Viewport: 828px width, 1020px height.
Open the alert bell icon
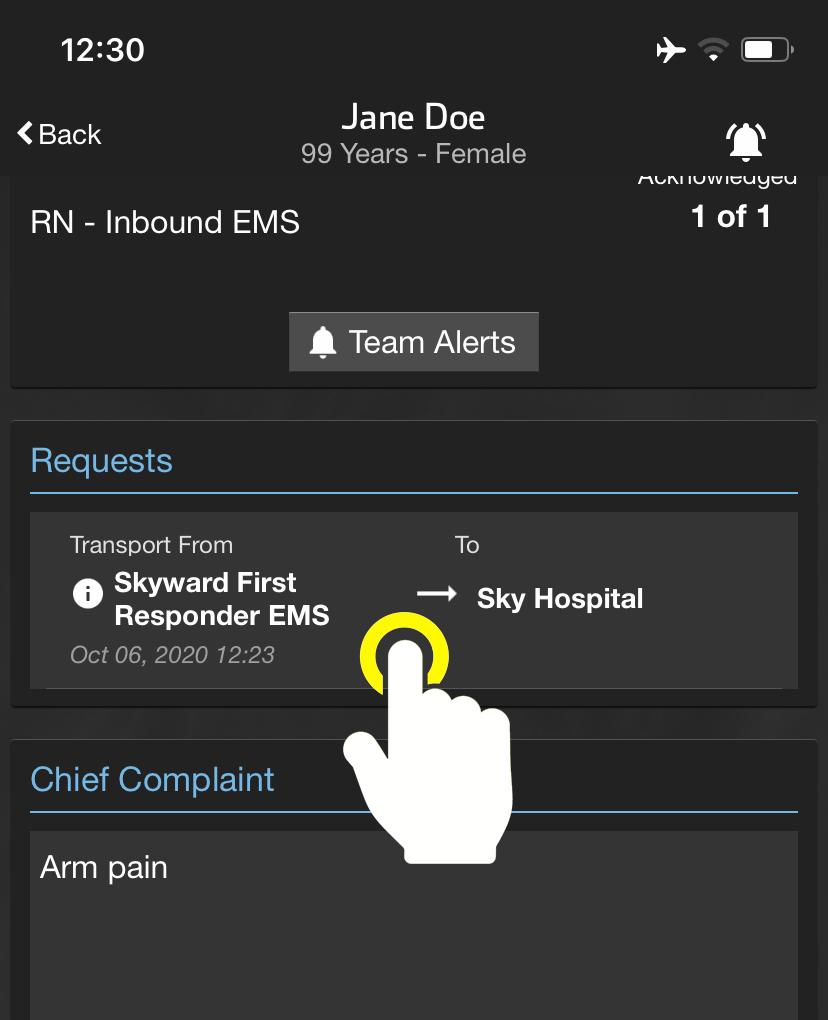point(746,141)
